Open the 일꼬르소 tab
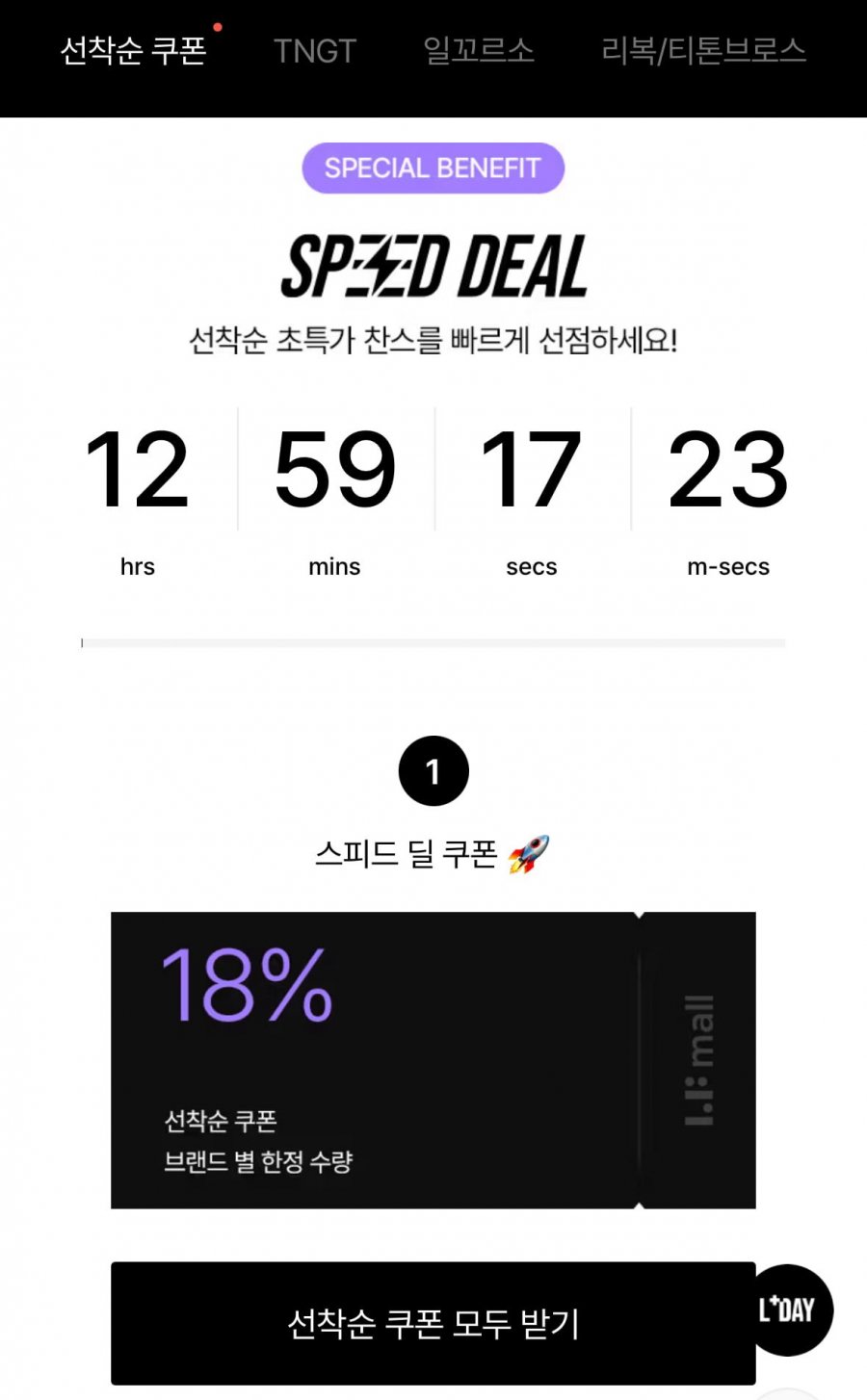Screen dimensions: 867x1400 click(479, 51)
